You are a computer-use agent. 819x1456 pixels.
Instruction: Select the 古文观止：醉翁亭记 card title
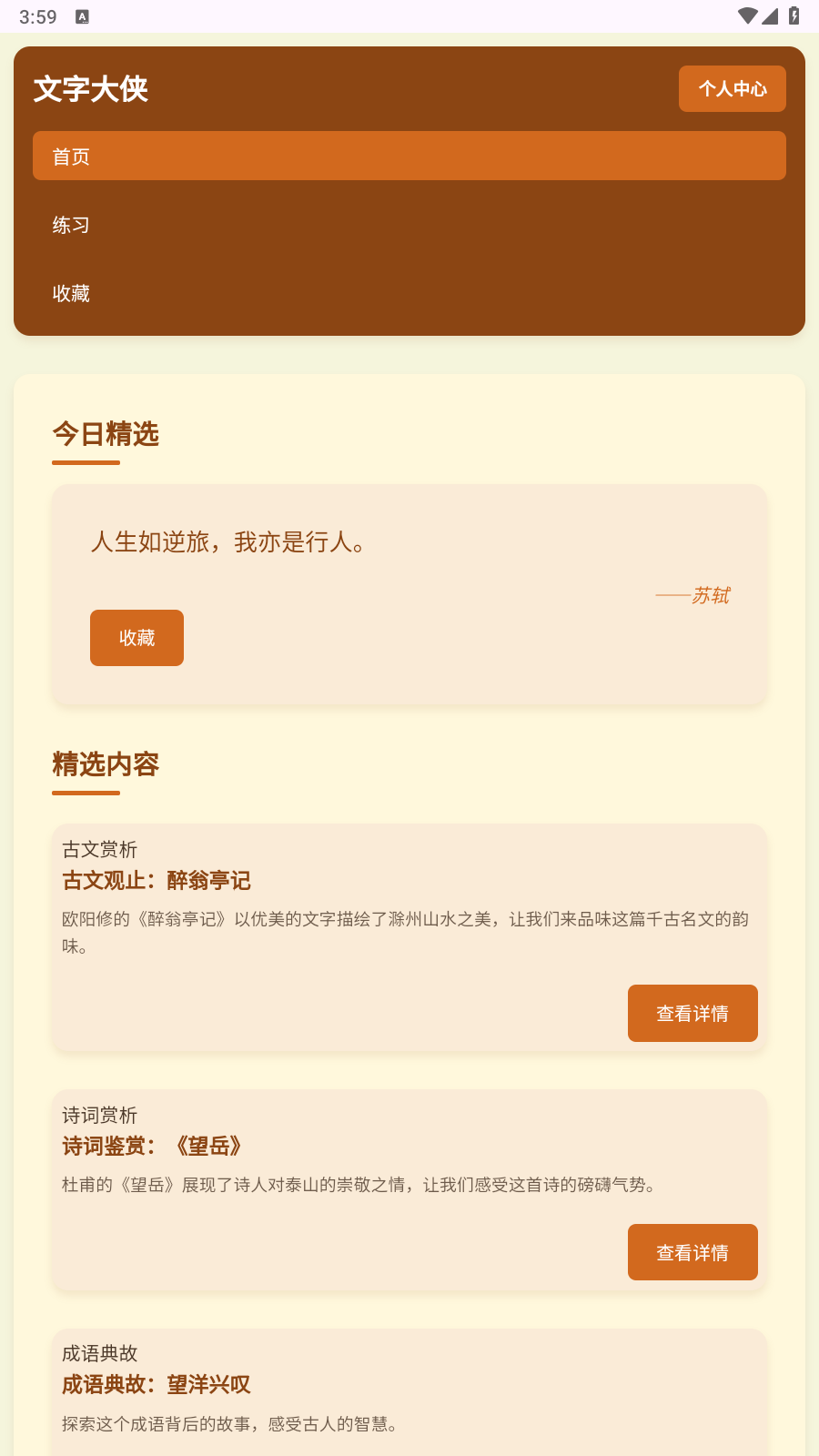point(157,880)
